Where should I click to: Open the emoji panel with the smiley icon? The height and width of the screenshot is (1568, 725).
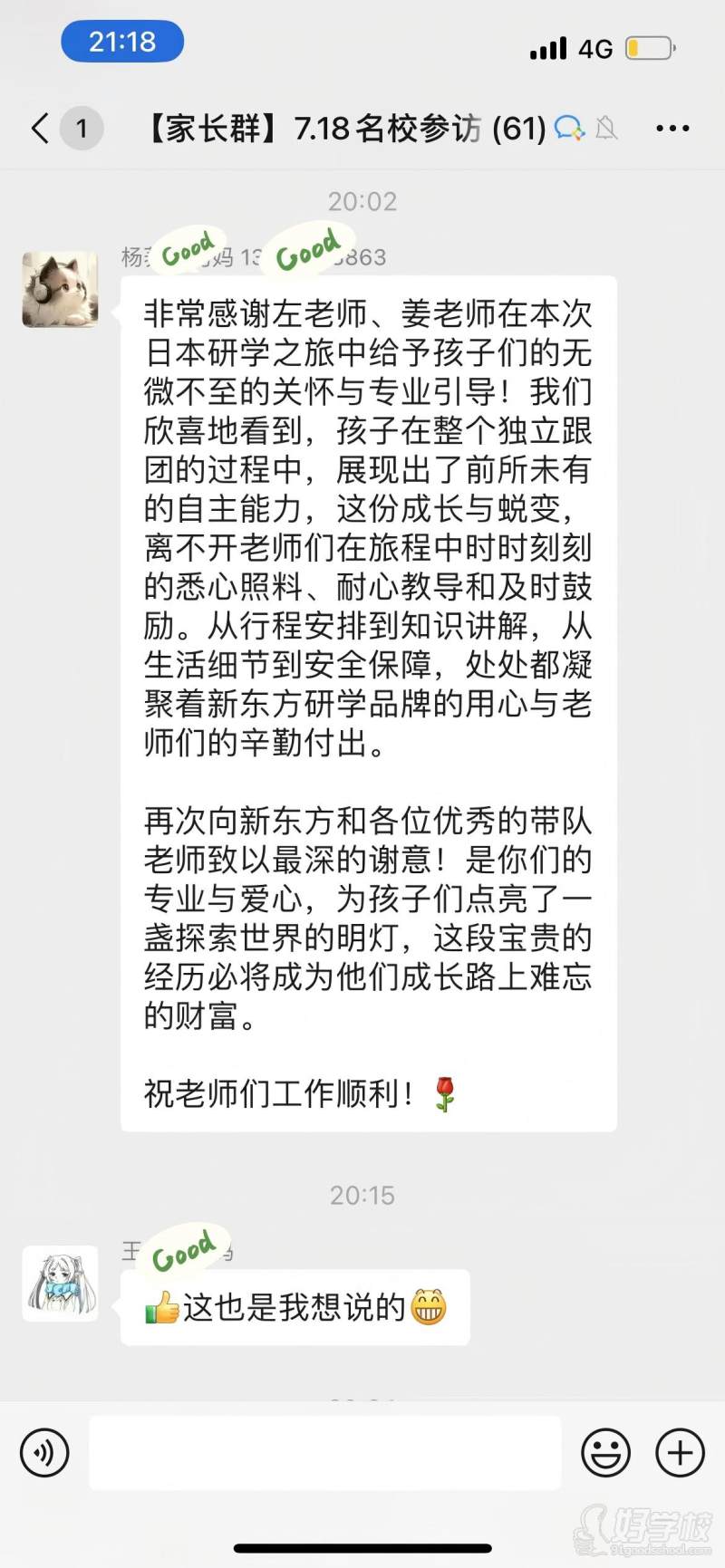[605, 1453]
